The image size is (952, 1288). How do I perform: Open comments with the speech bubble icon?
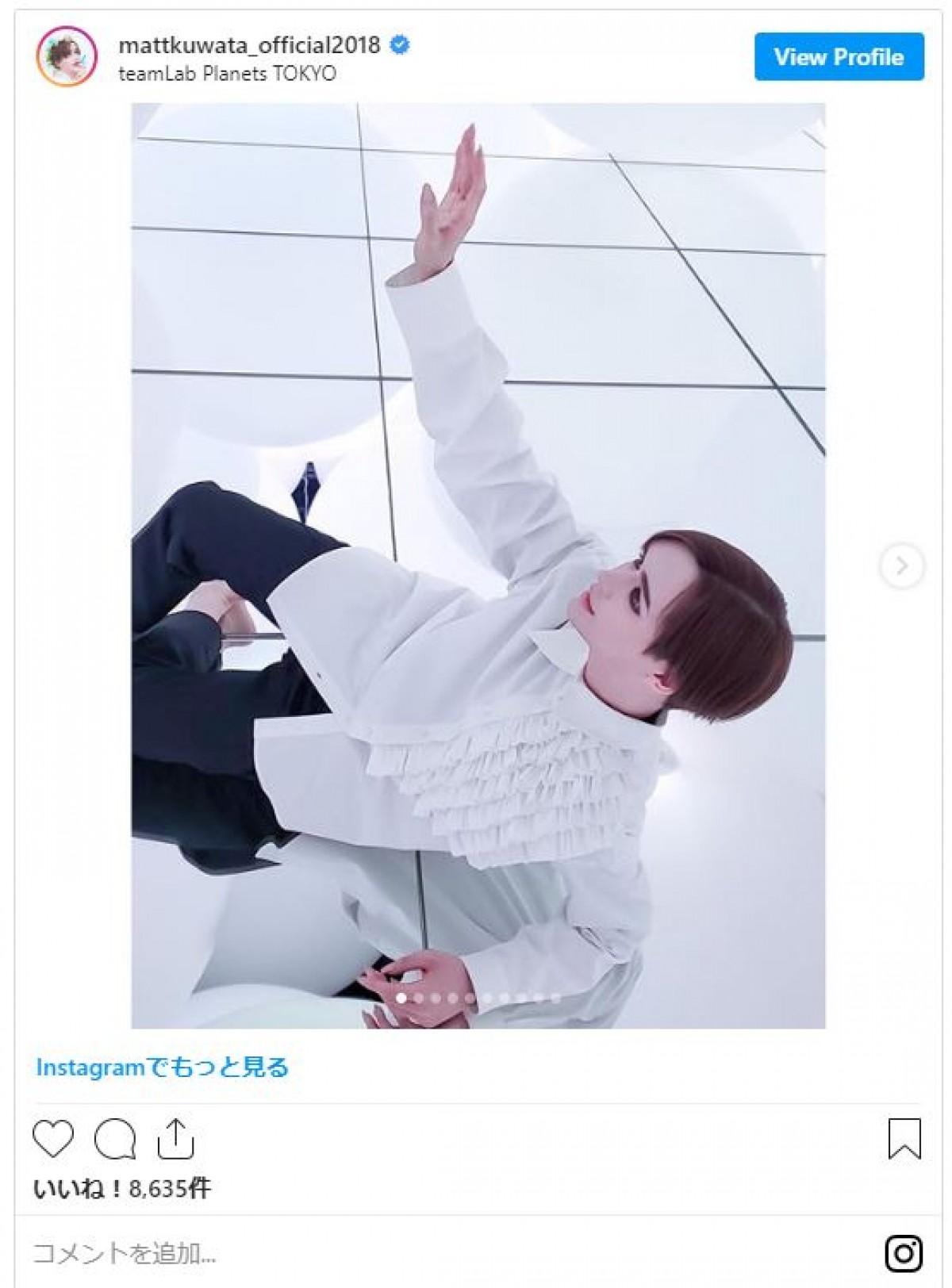tap(115, 1139)
